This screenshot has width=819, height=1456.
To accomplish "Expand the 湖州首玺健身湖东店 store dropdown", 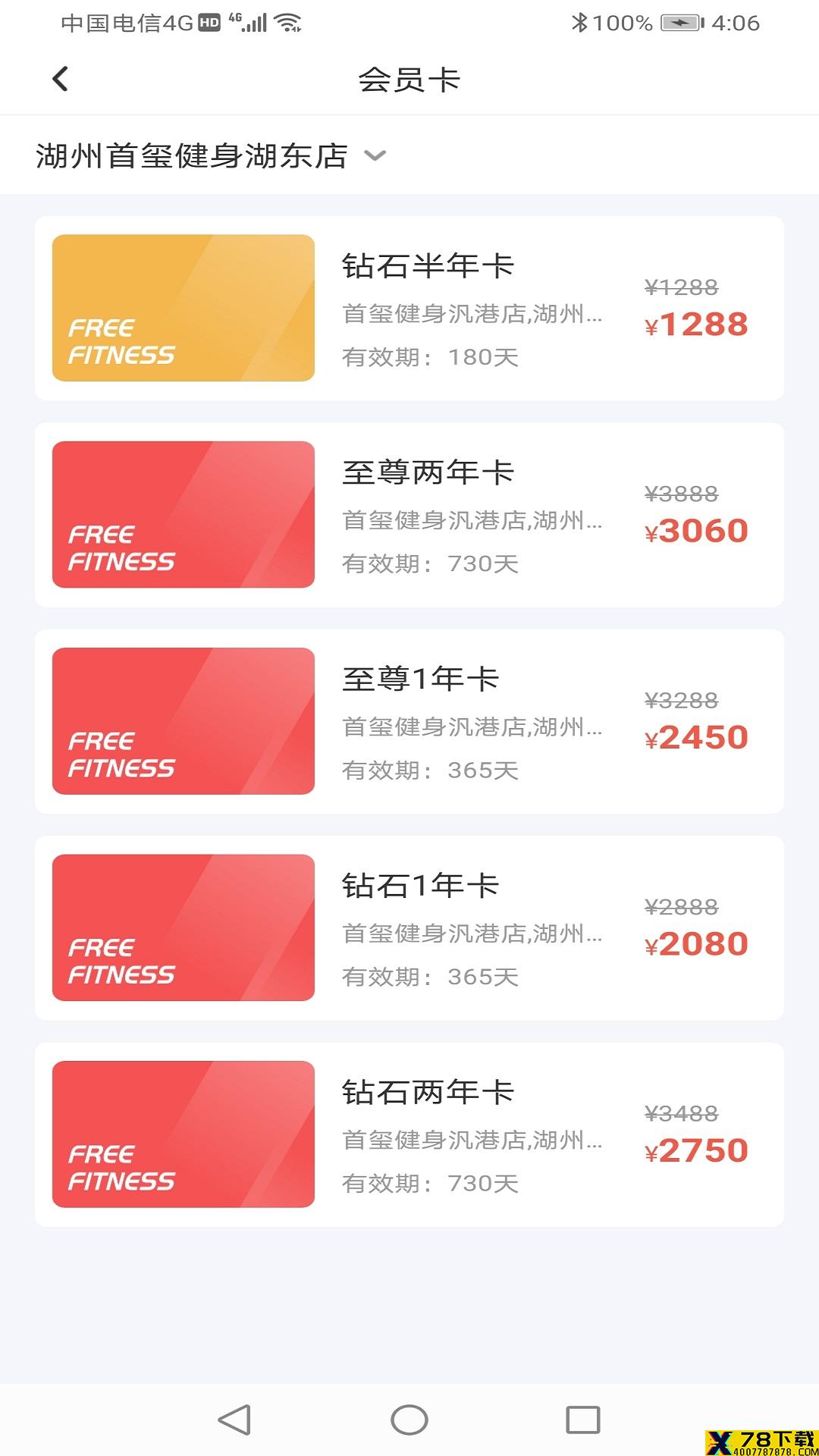I will click(212, 156).
